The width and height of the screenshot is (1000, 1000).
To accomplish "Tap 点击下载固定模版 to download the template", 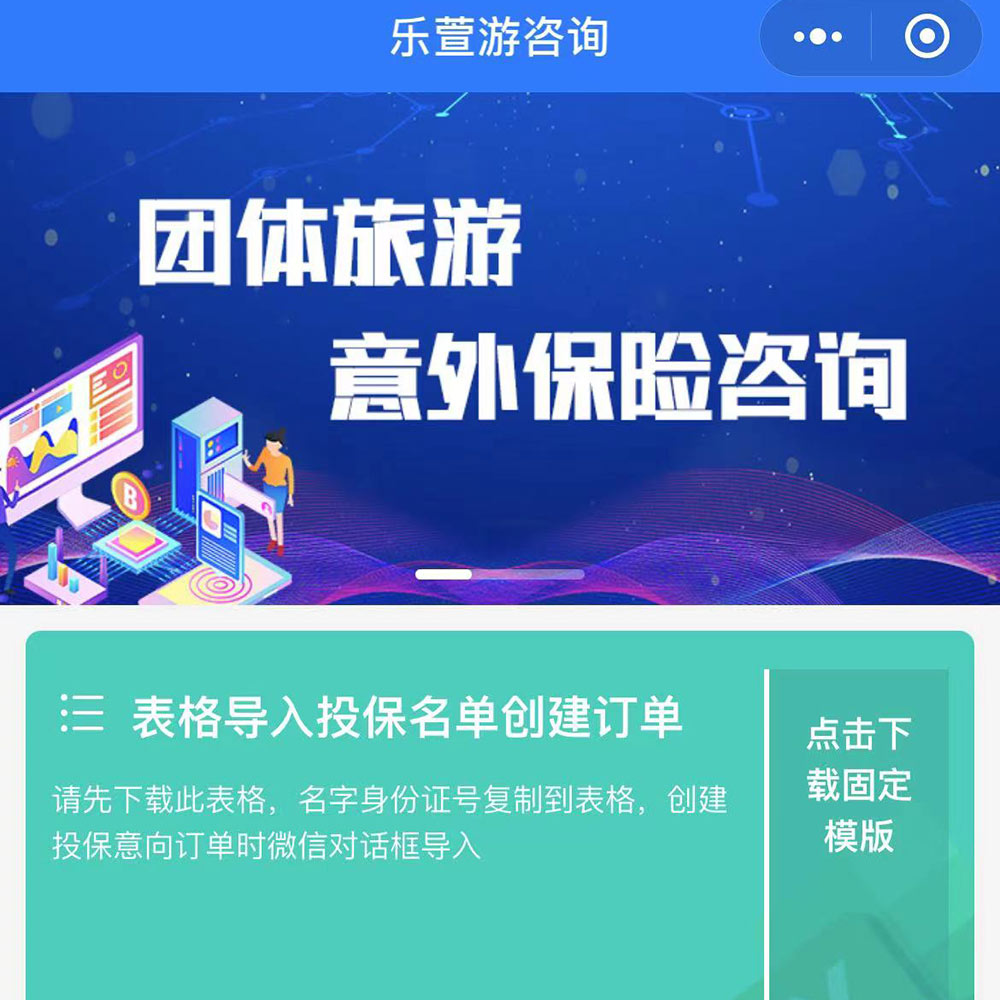I will (x=858, y=785).
